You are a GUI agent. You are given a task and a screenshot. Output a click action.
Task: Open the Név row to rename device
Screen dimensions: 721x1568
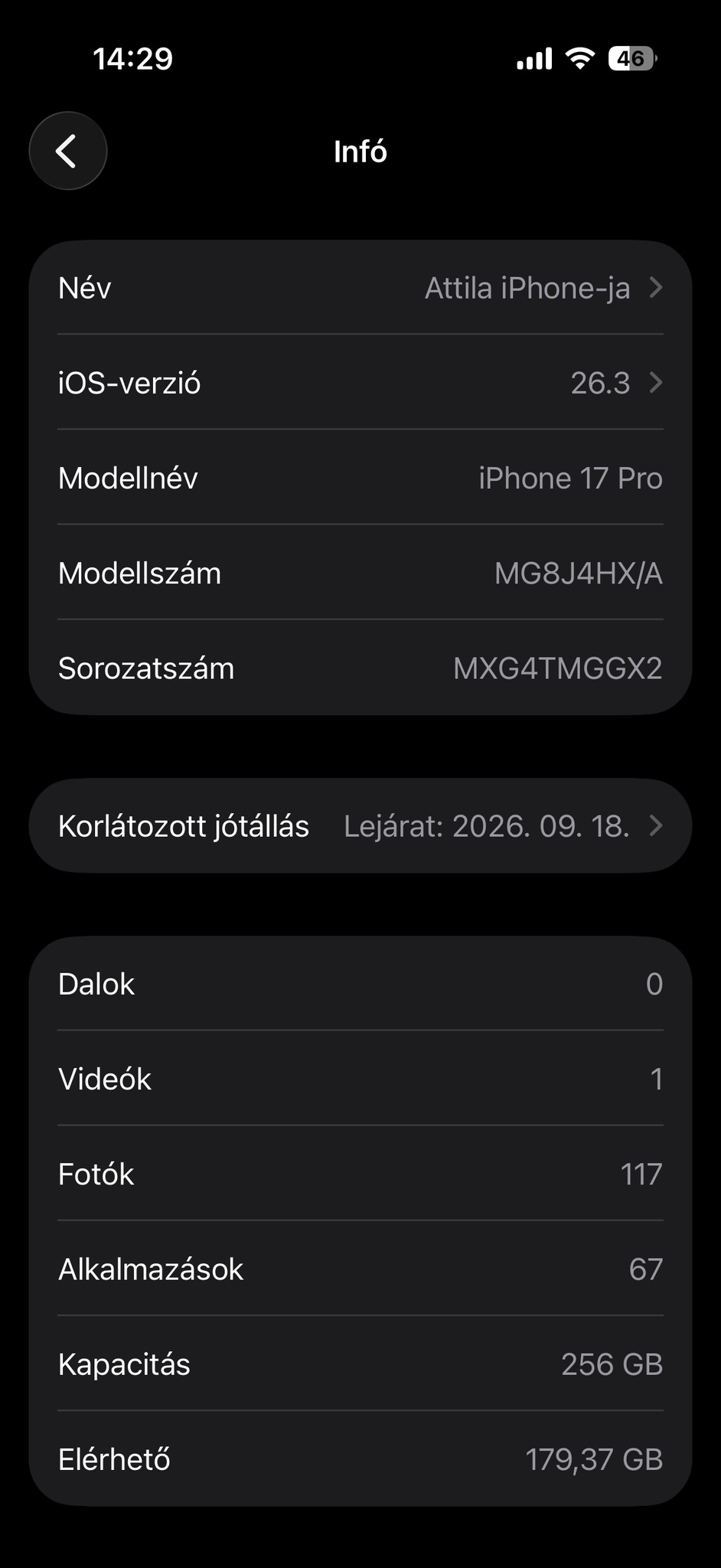click(x=360, y=289)
